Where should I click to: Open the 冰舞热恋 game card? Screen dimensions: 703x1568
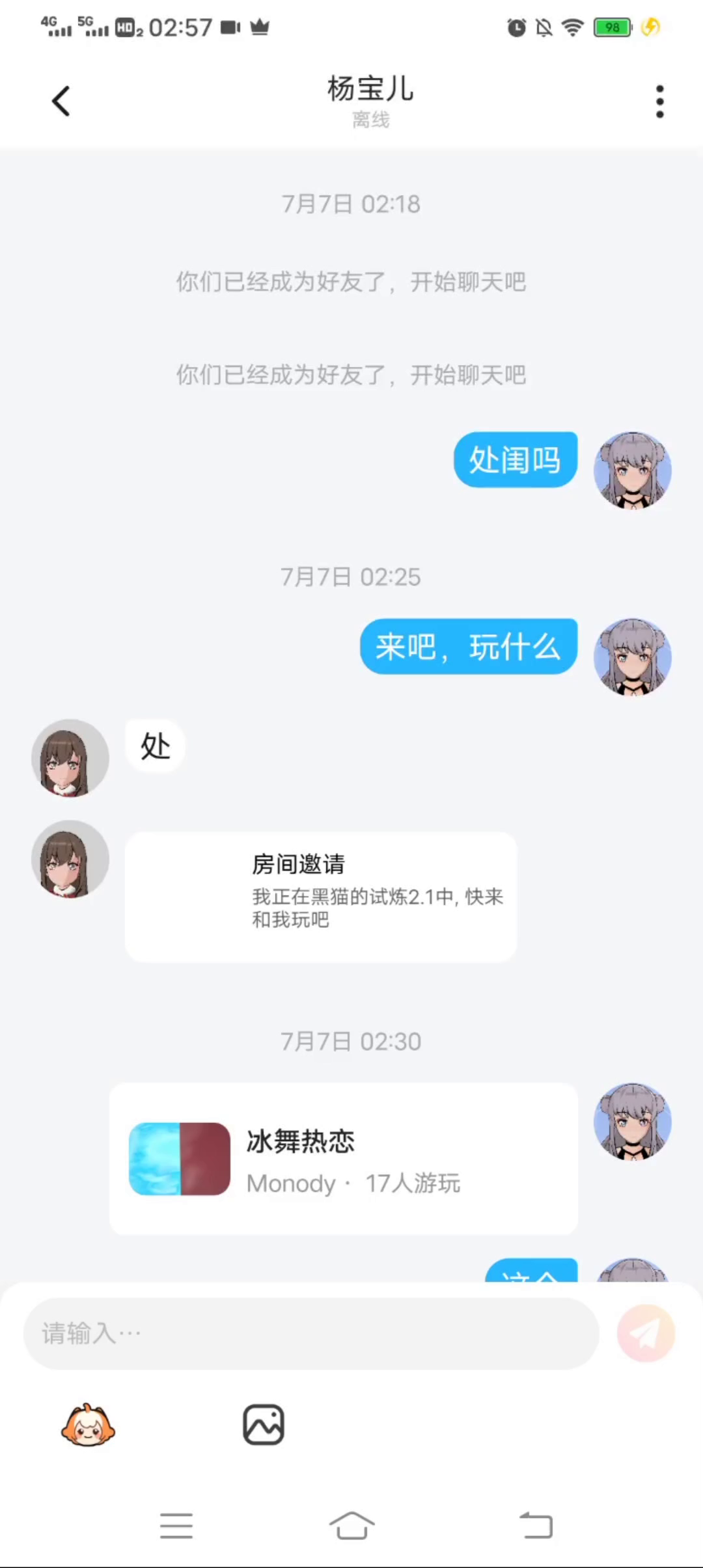343,1159
